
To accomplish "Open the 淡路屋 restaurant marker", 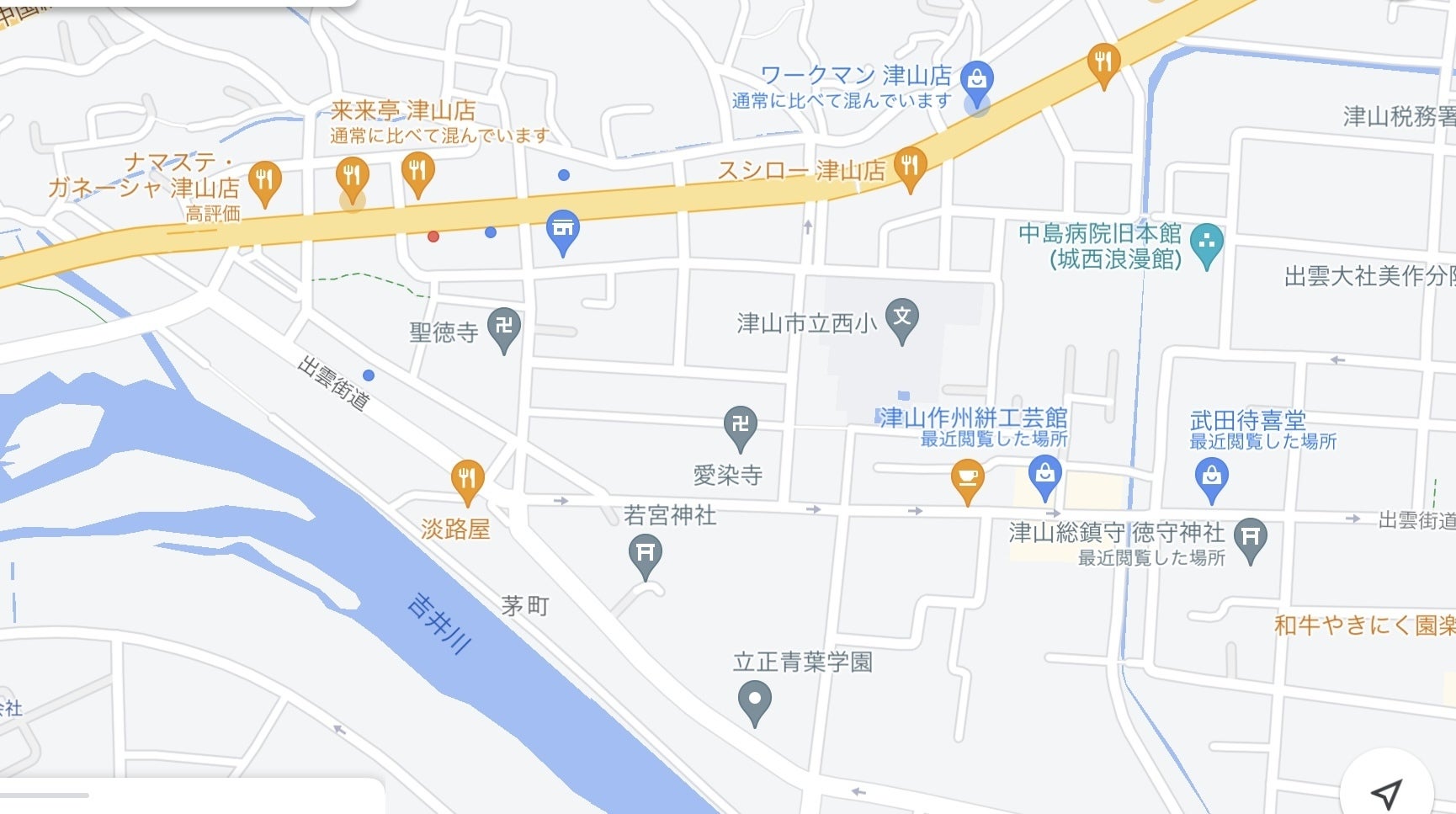I will click(467, 480).
